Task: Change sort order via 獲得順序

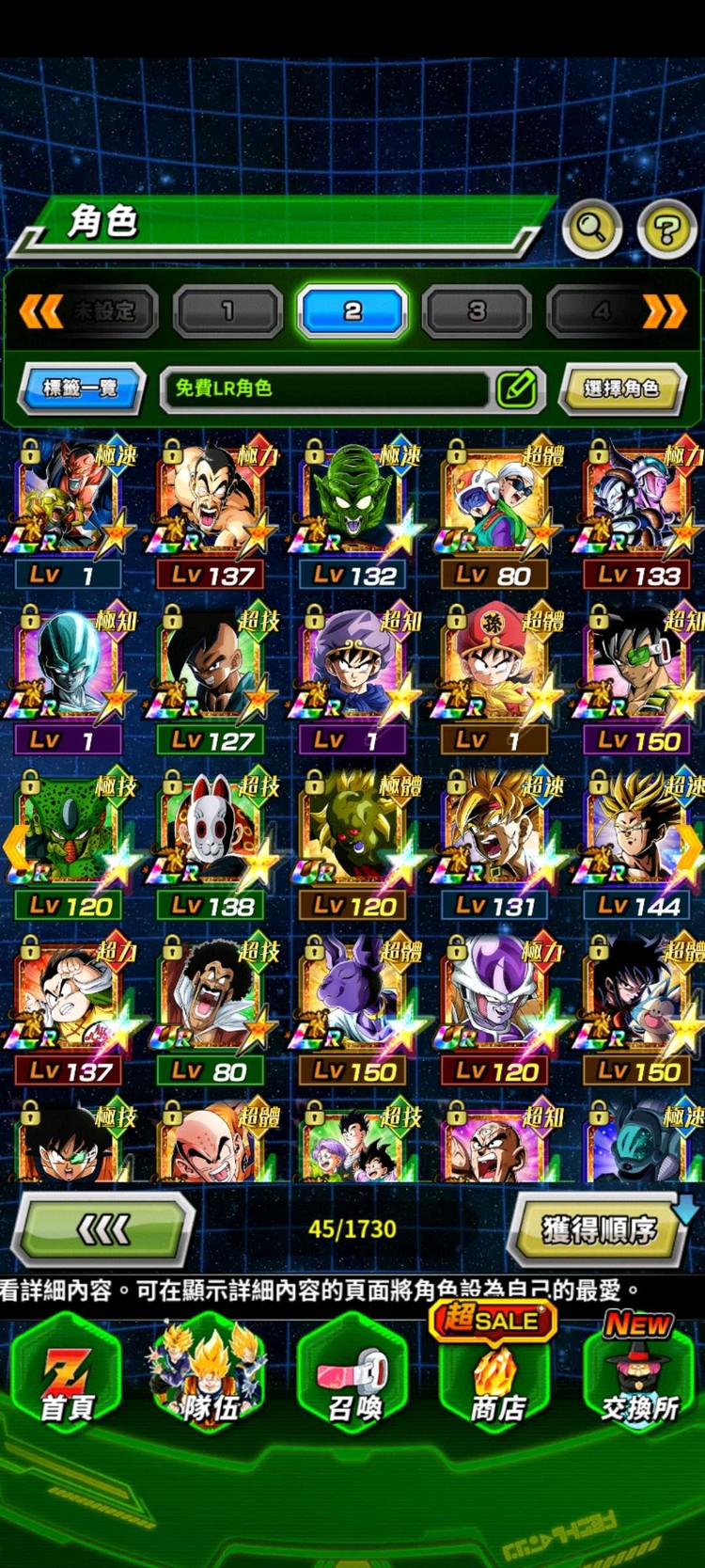Action: pyautogui.click(x=599, y=1228)
